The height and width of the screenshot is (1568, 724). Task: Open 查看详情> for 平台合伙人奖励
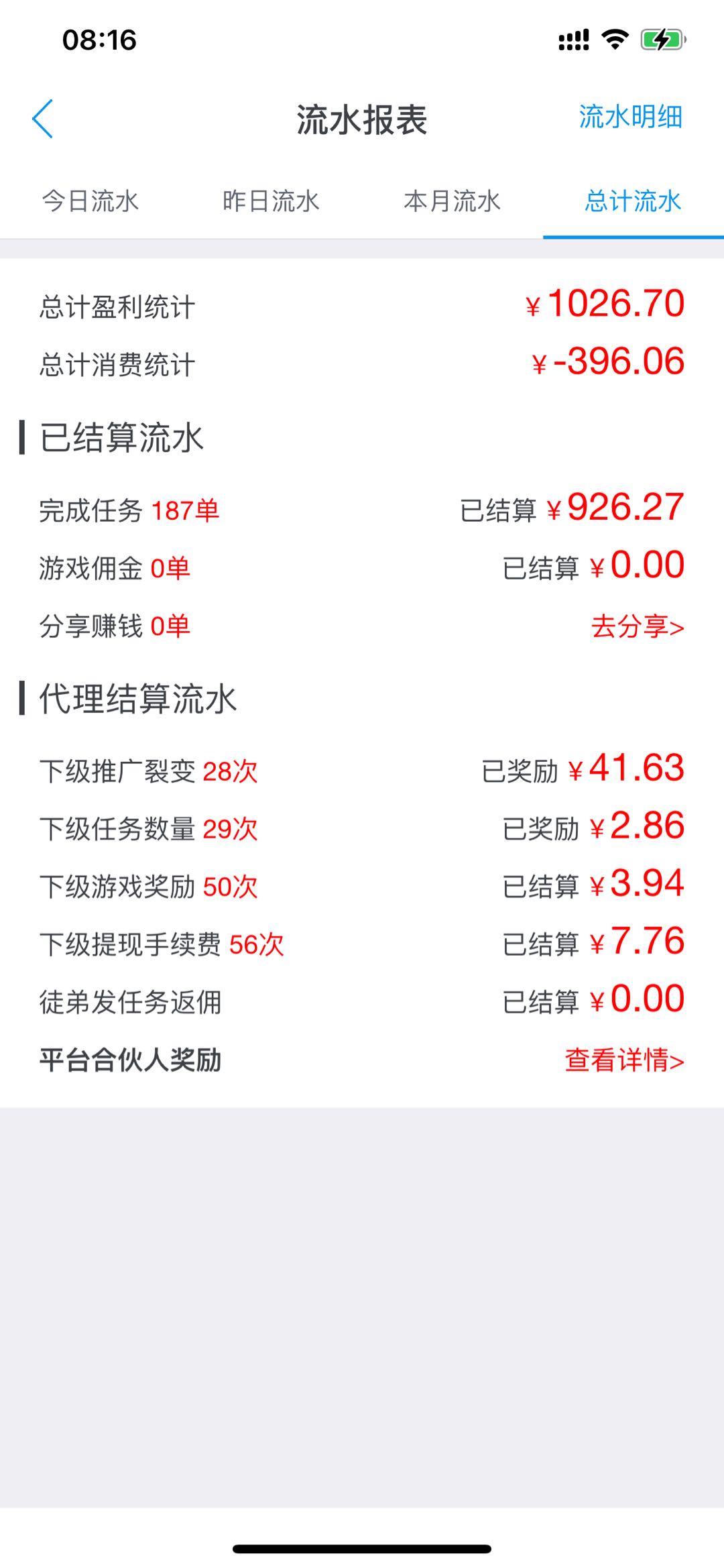coord(625,1061)
